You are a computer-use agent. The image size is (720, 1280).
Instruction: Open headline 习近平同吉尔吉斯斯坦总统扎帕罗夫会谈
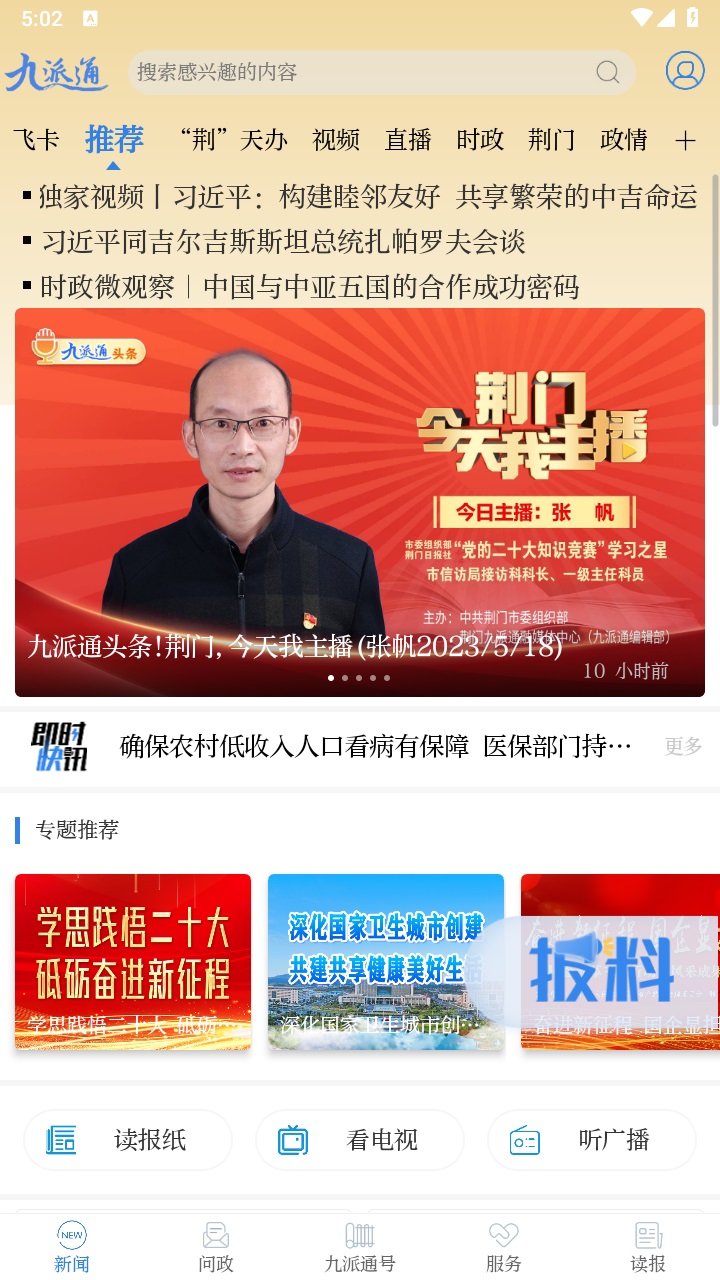[x=283, y=242]
